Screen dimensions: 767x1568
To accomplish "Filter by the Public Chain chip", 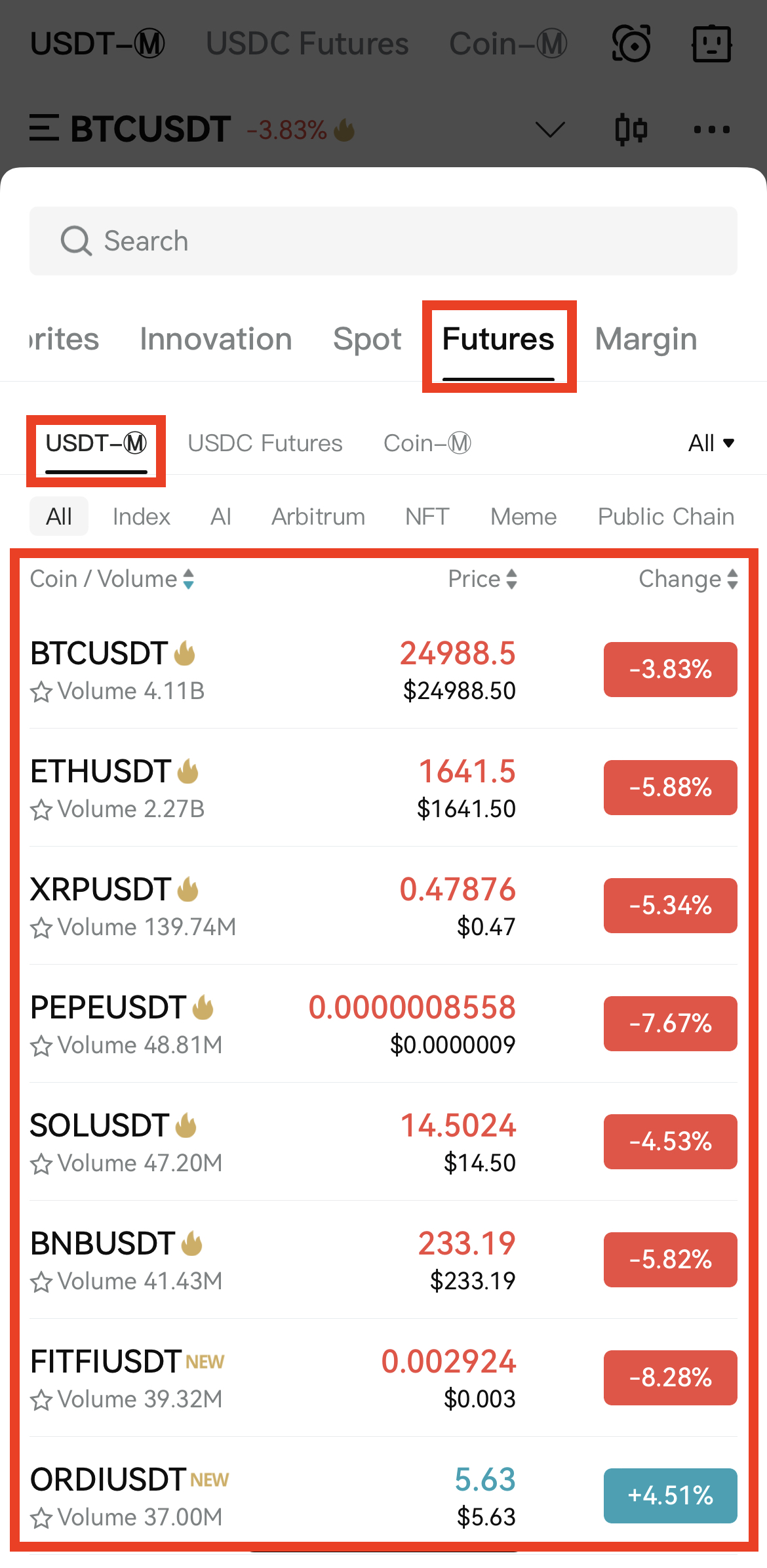I will click(x=665, y=517).
